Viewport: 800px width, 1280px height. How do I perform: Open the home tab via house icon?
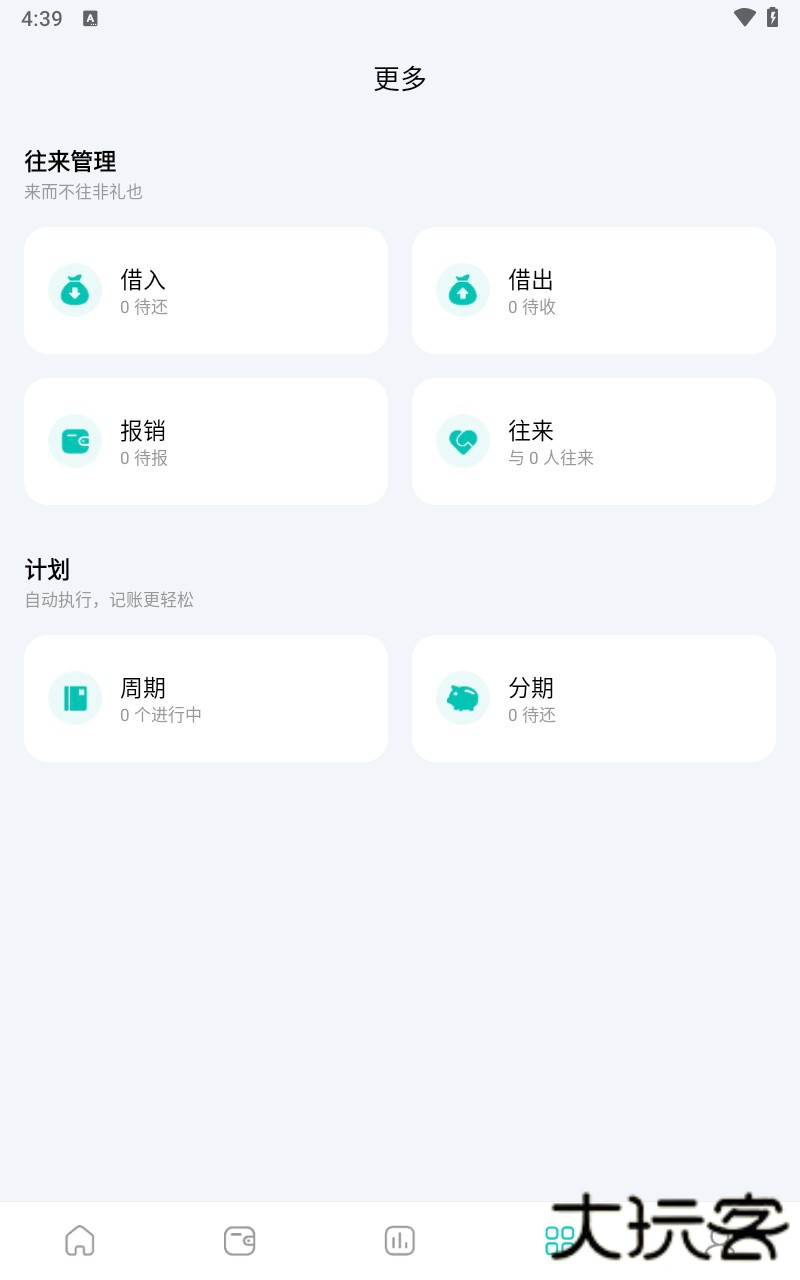click(80, 1239)
